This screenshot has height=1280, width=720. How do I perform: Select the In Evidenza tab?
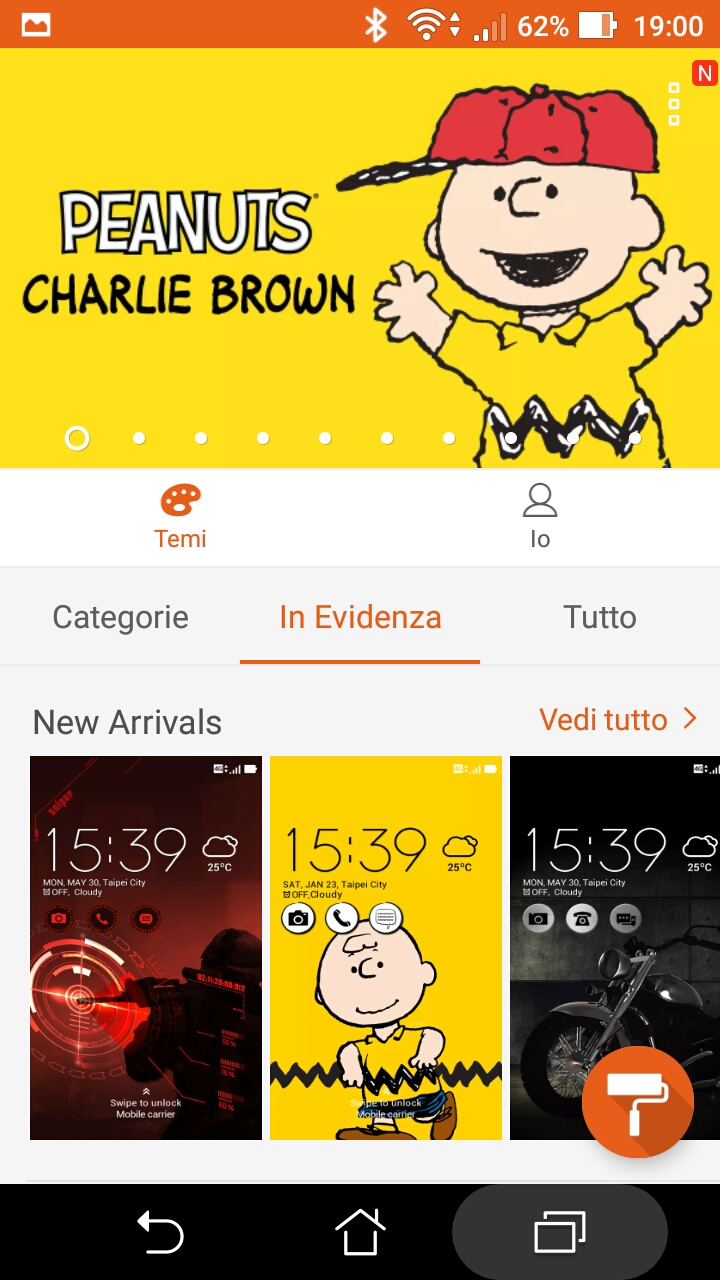click(x=360, y=617)
